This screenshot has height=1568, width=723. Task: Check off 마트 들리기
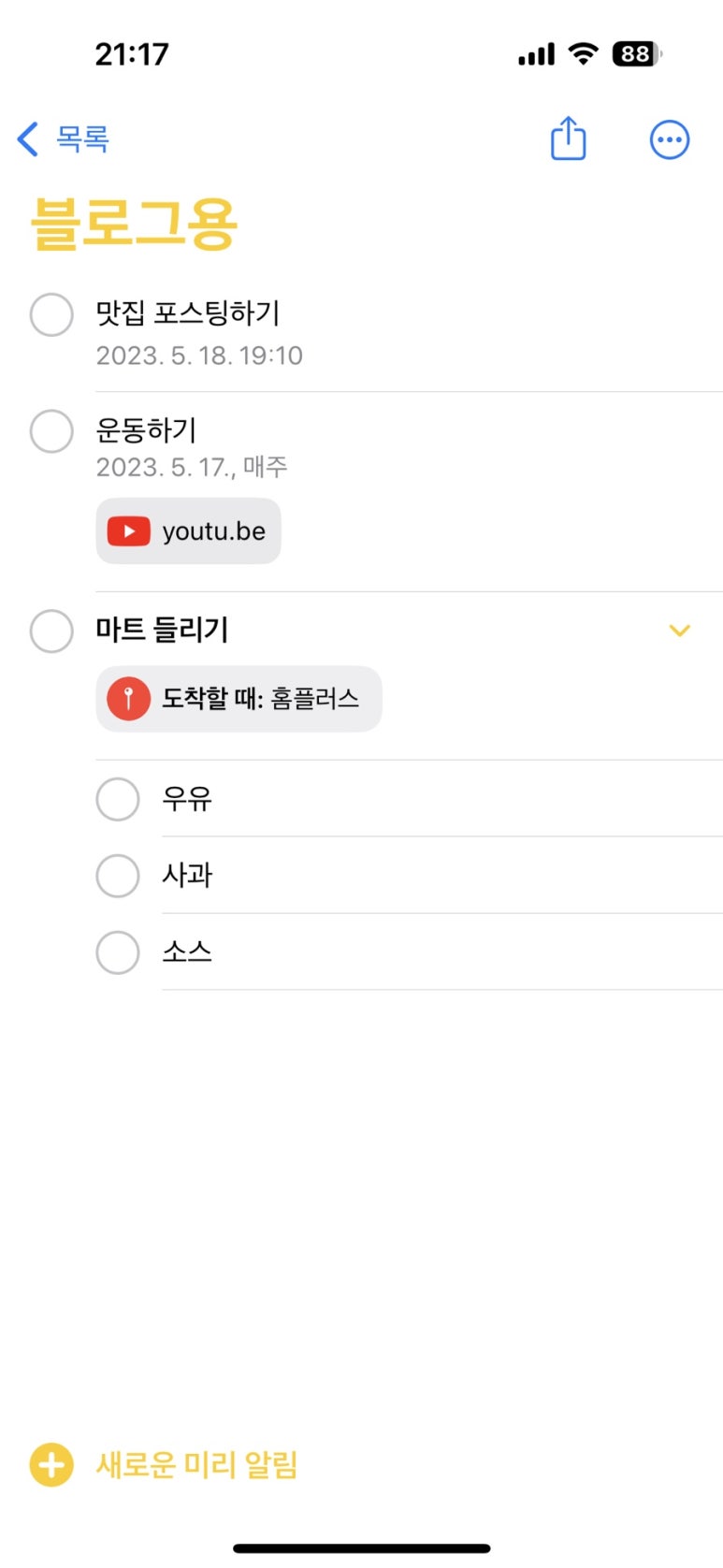pyautogui.click(x=51, y=632)
